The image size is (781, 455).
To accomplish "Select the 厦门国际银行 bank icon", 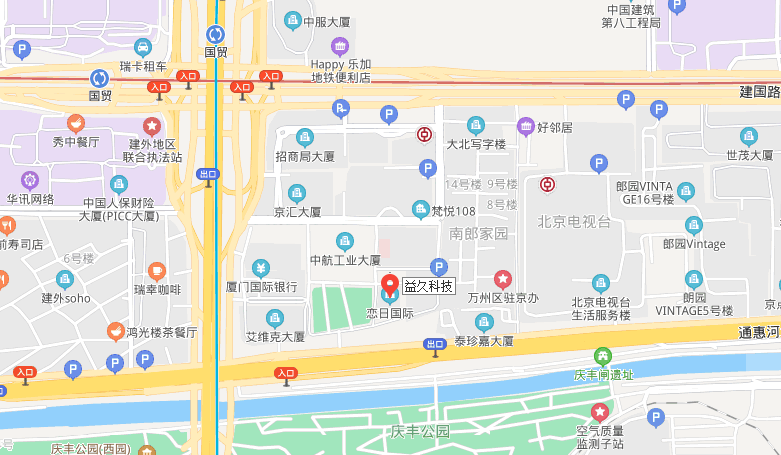I will [261, 267].
